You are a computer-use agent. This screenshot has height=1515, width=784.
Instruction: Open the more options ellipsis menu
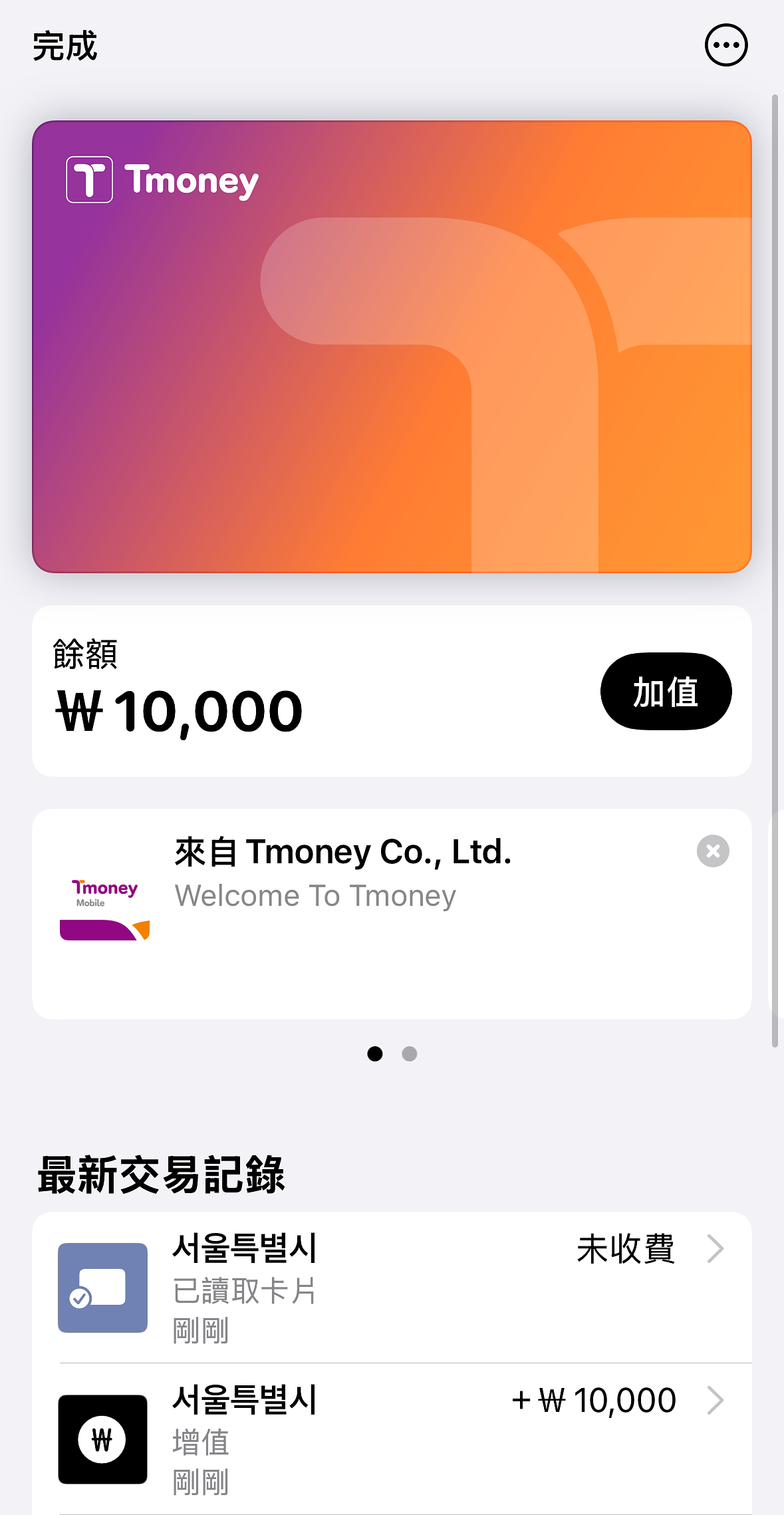726,45
